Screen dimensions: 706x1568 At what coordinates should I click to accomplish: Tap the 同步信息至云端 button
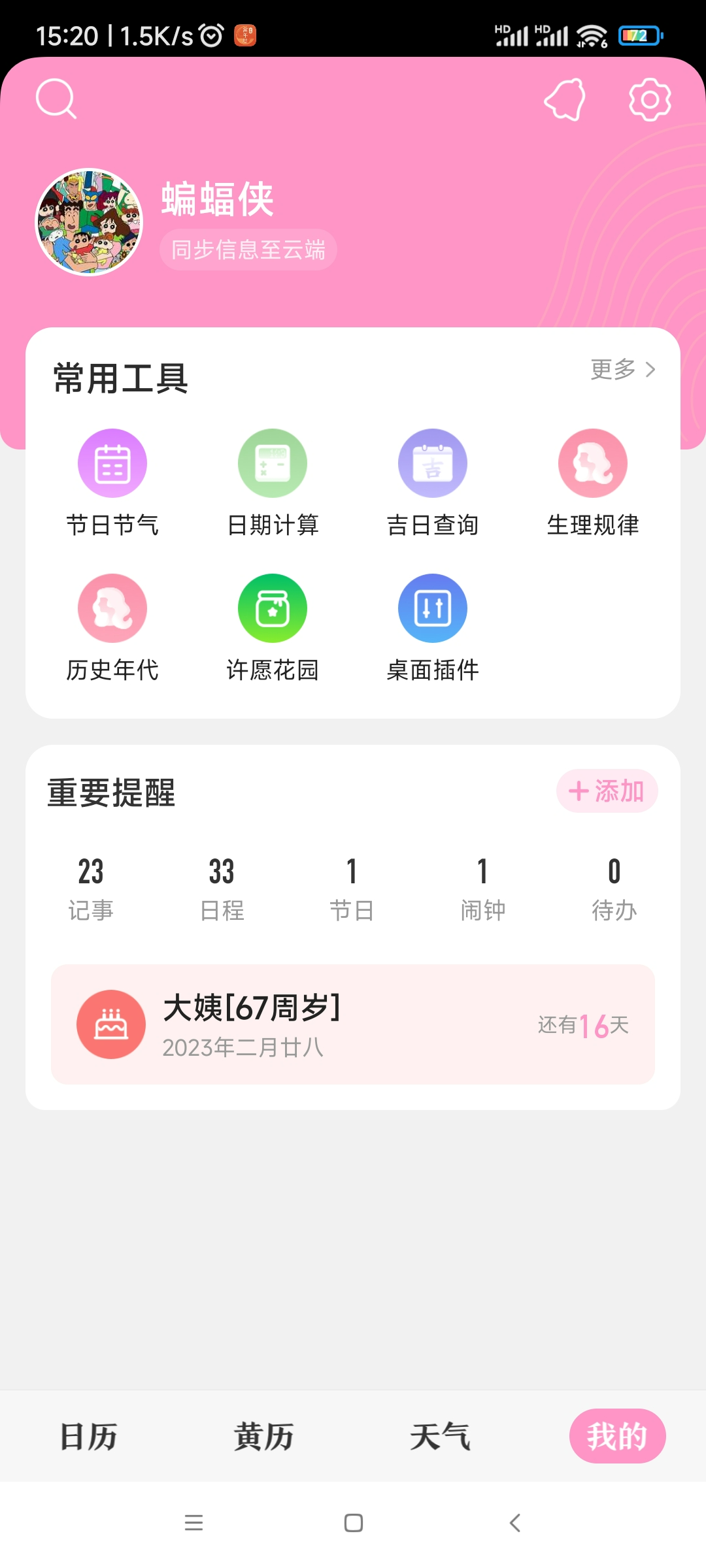click(x=248, y=250)
